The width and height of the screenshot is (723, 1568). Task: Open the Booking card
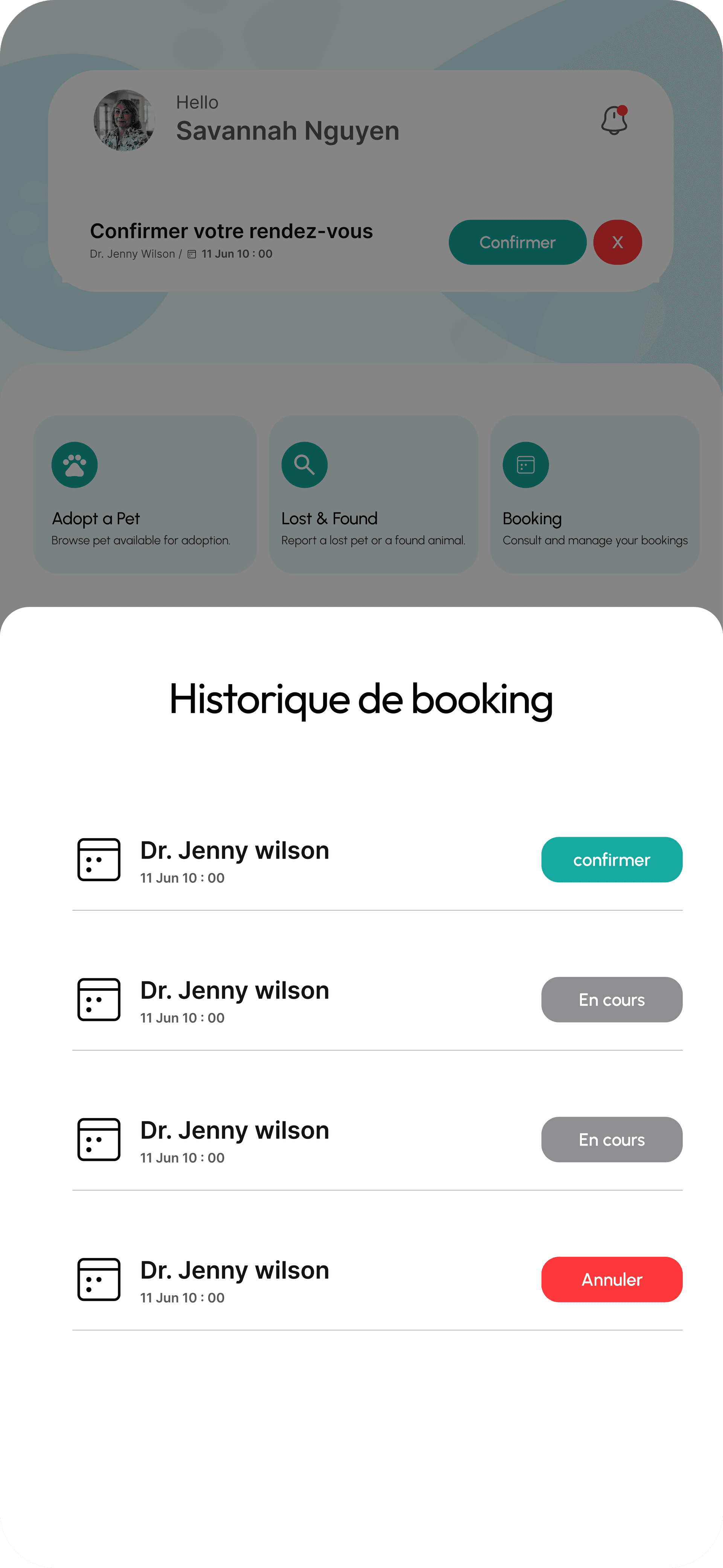595,494
